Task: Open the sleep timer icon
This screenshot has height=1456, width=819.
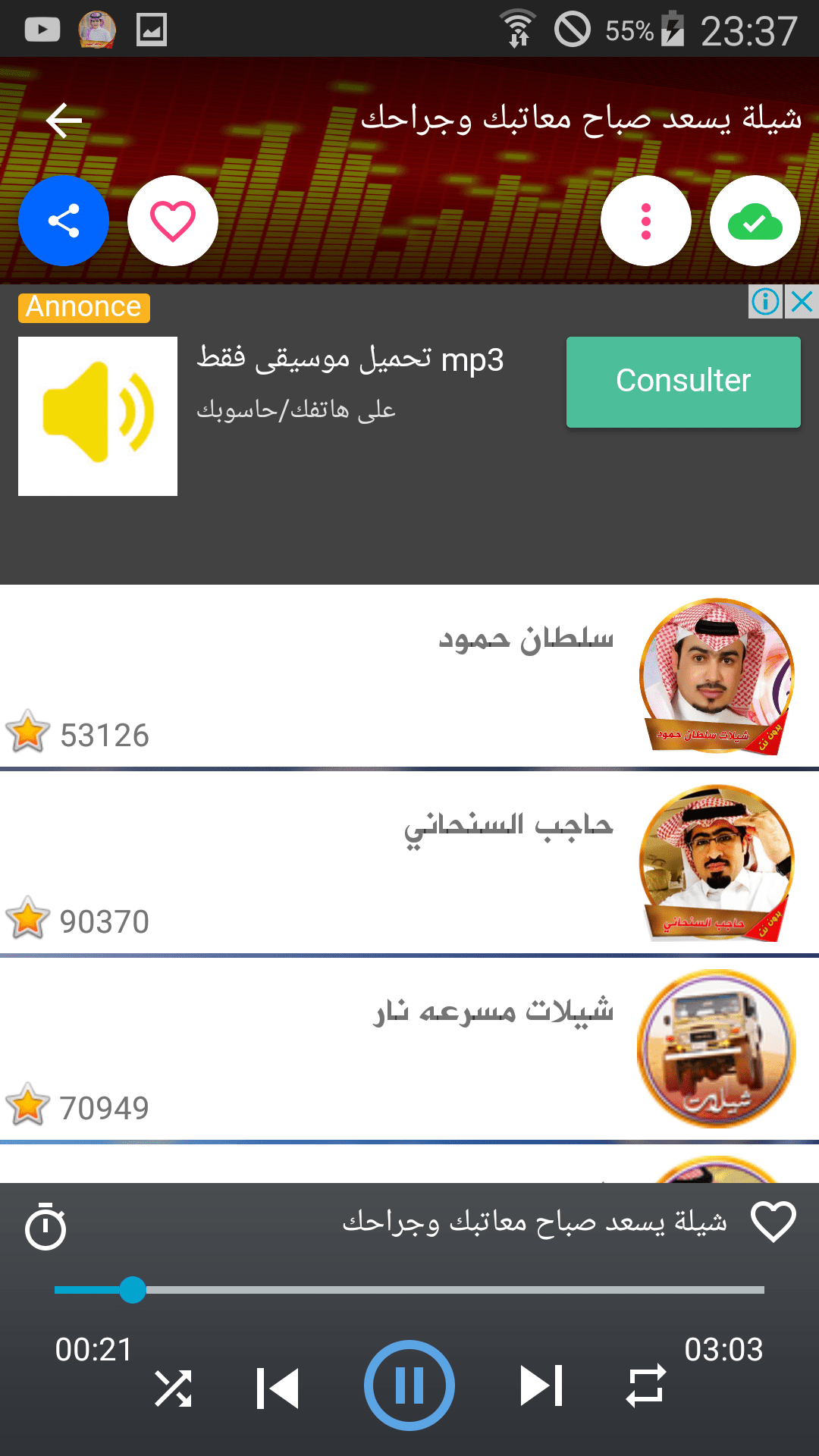Action: tap(45, 1225)
